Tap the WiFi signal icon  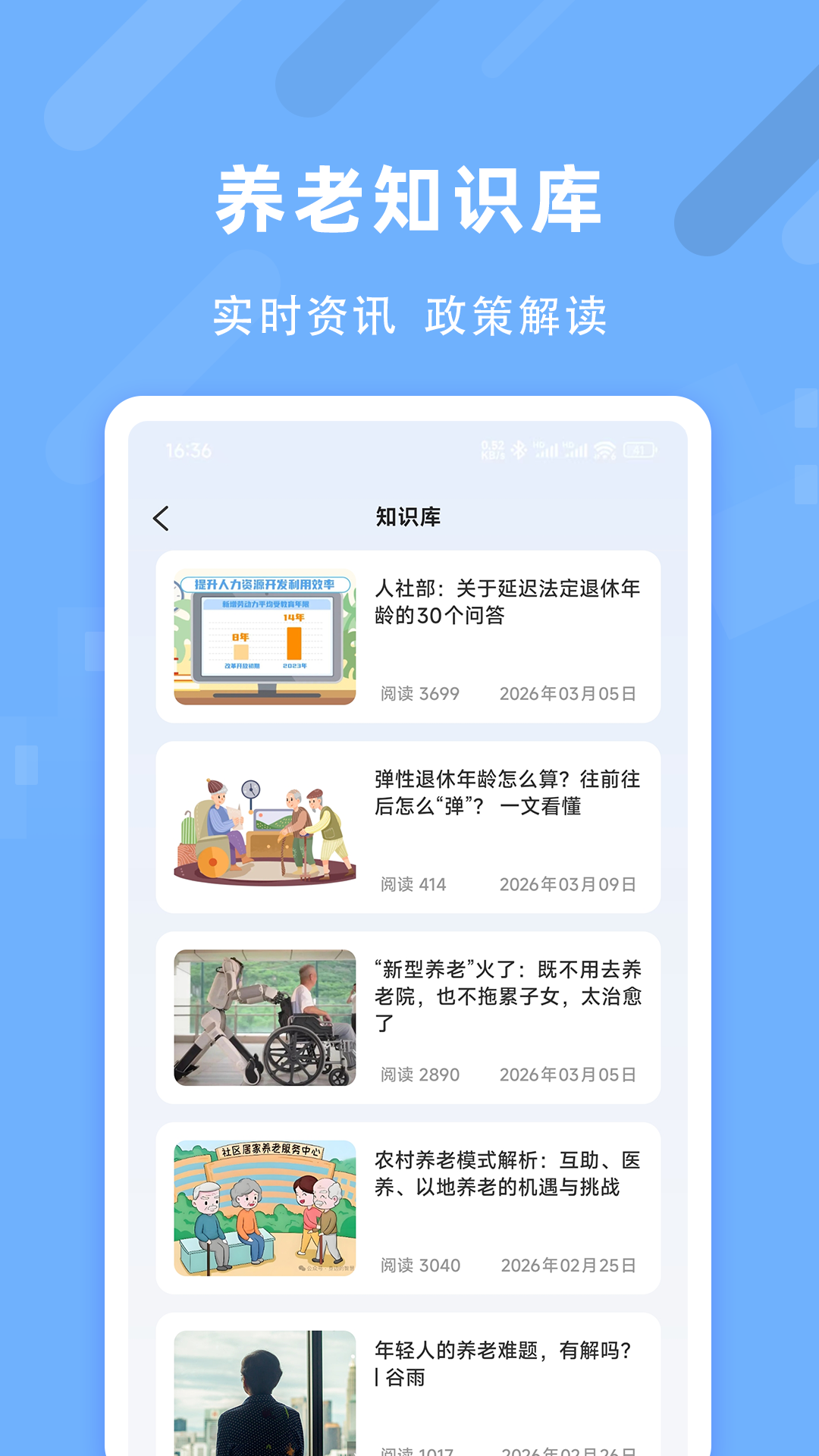604,449
